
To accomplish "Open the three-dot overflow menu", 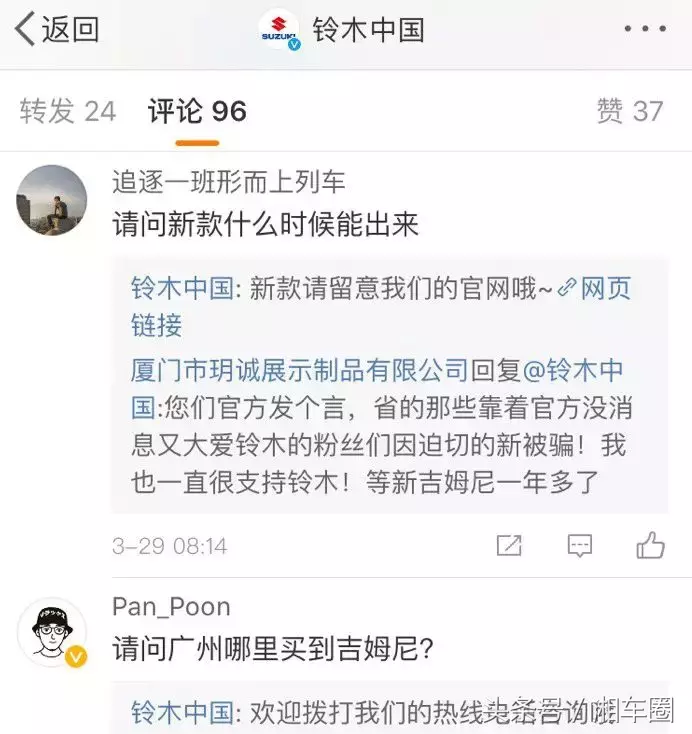I will point(644,30).
